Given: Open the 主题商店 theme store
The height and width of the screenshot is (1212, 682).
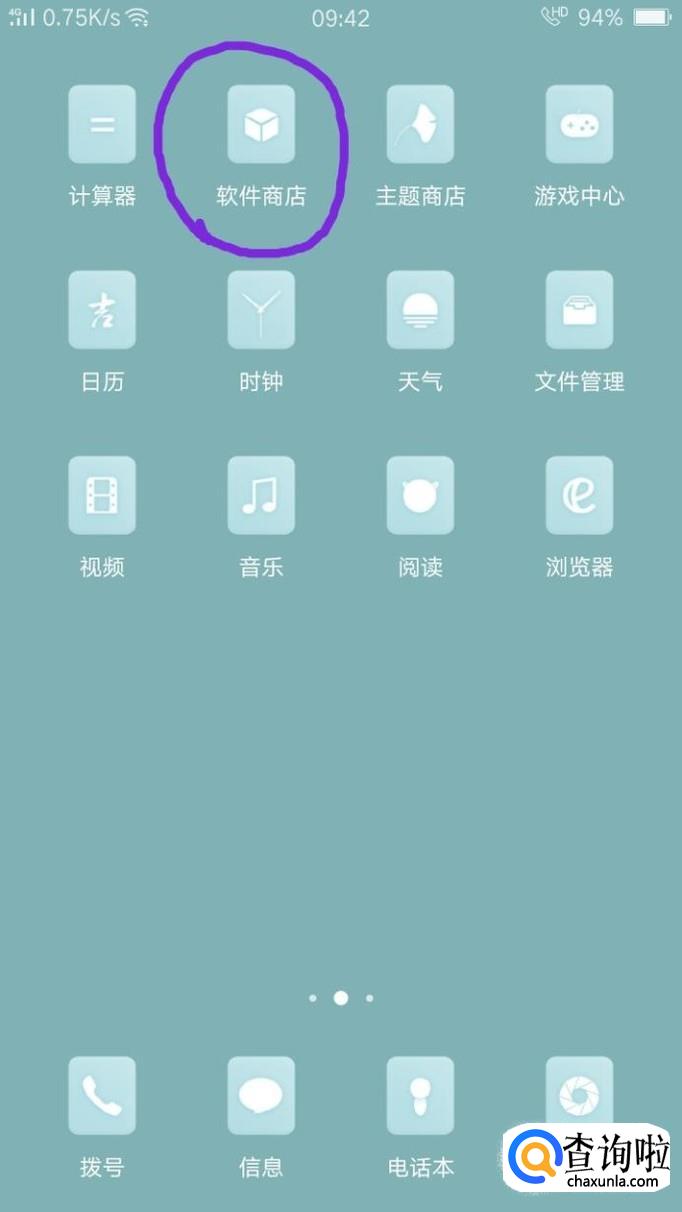Looking at the screenshot, I should click(420, 125).
